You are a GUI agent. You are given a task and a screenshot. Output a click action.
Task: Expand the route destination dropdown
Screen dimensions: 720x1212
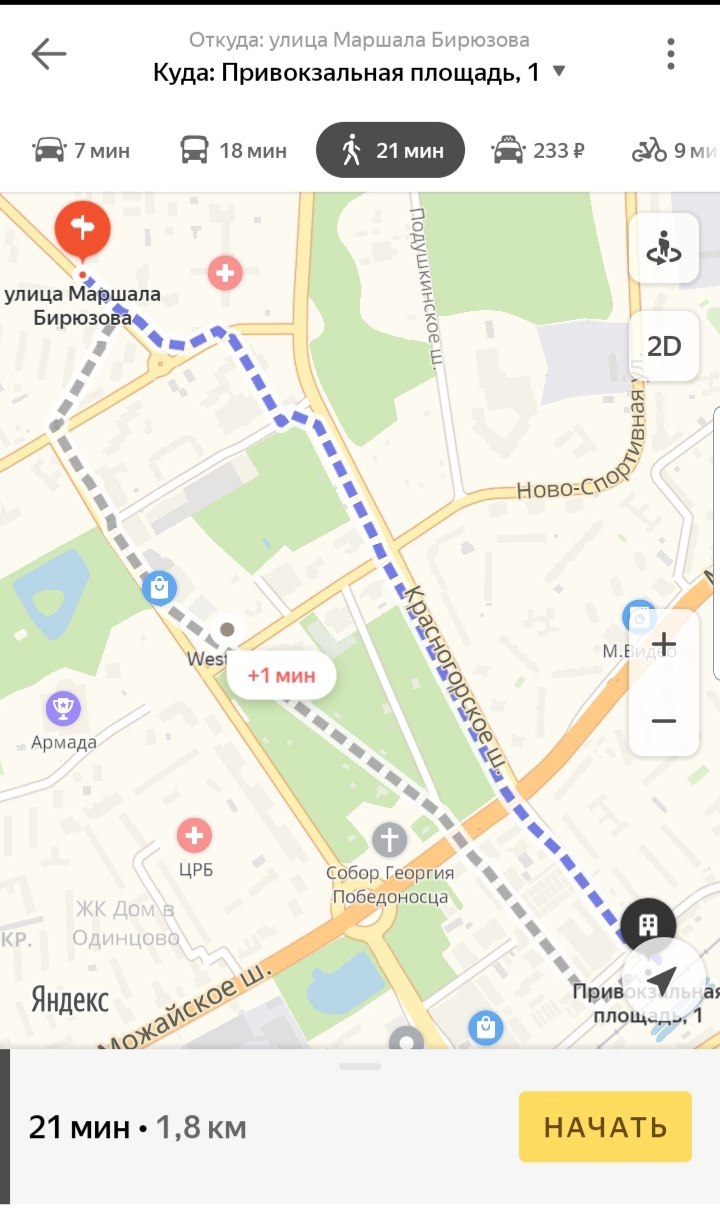(x=559, y=72)
